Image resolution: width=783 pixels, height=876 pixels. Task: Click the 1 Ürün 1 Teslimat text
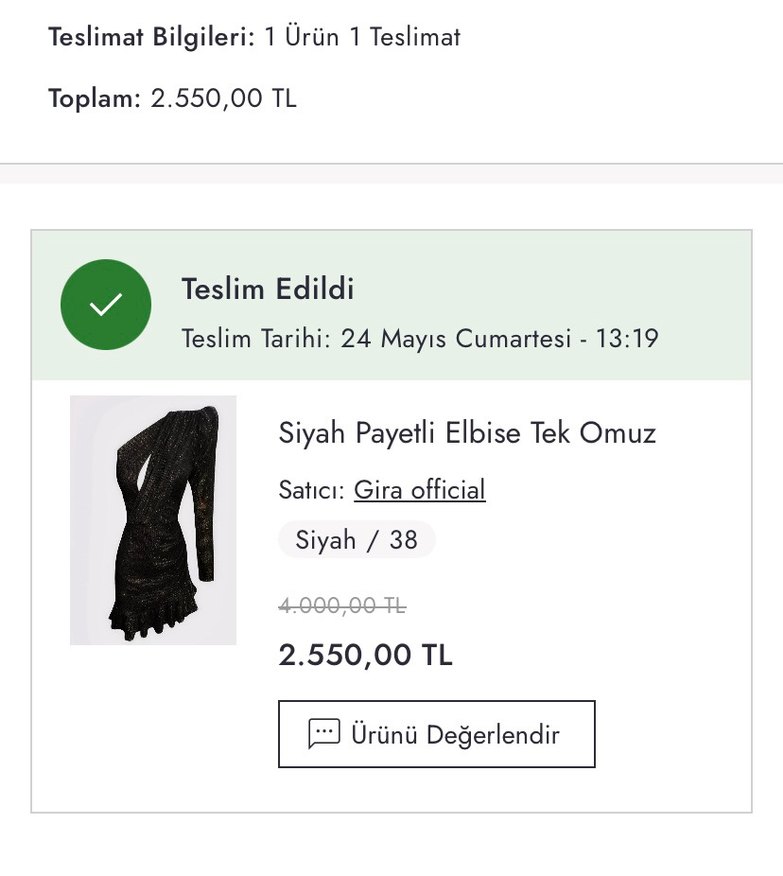(x=361, y=36)
